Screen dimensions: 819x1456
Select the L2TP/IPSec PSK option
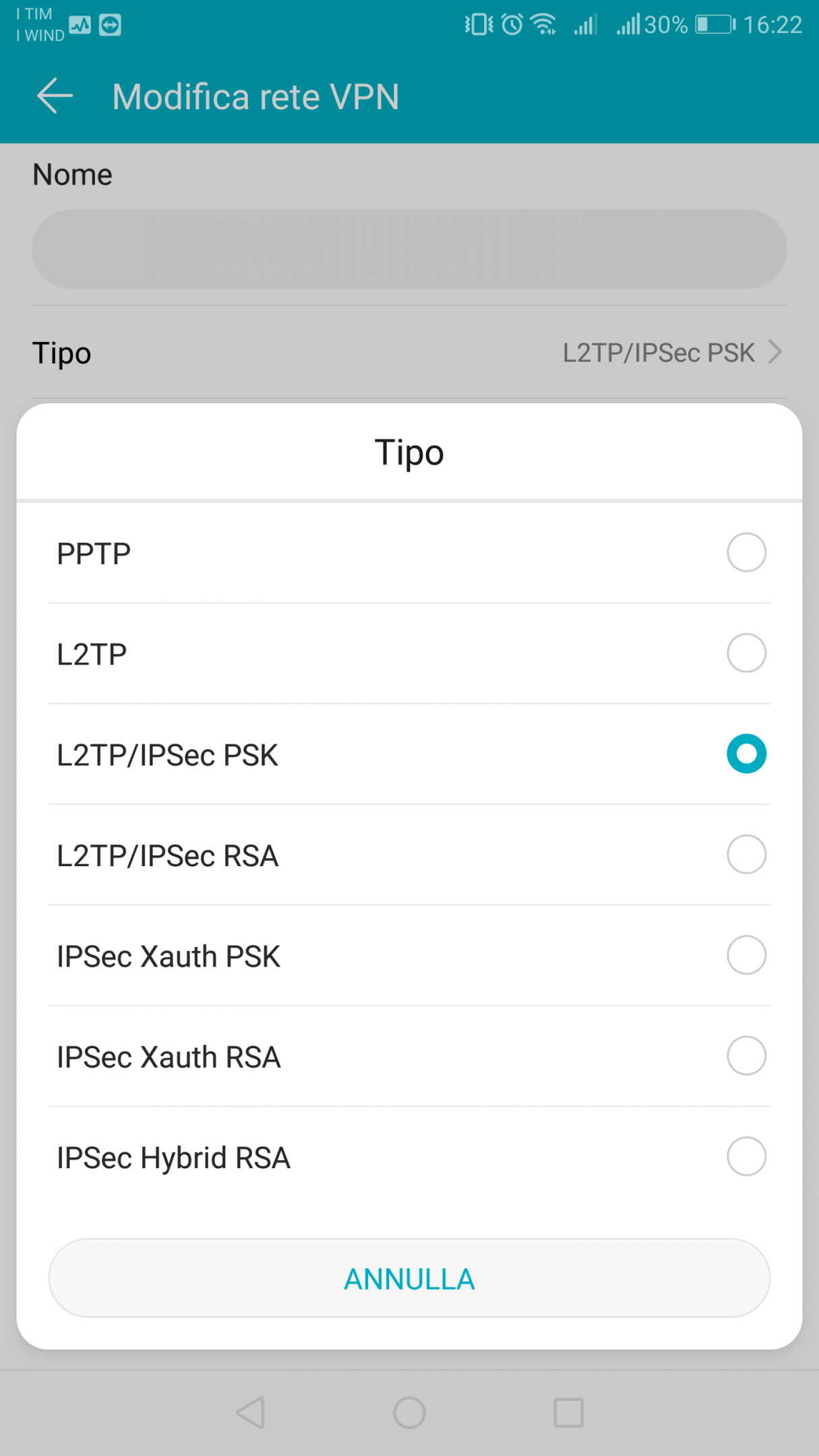coord(409,754)
